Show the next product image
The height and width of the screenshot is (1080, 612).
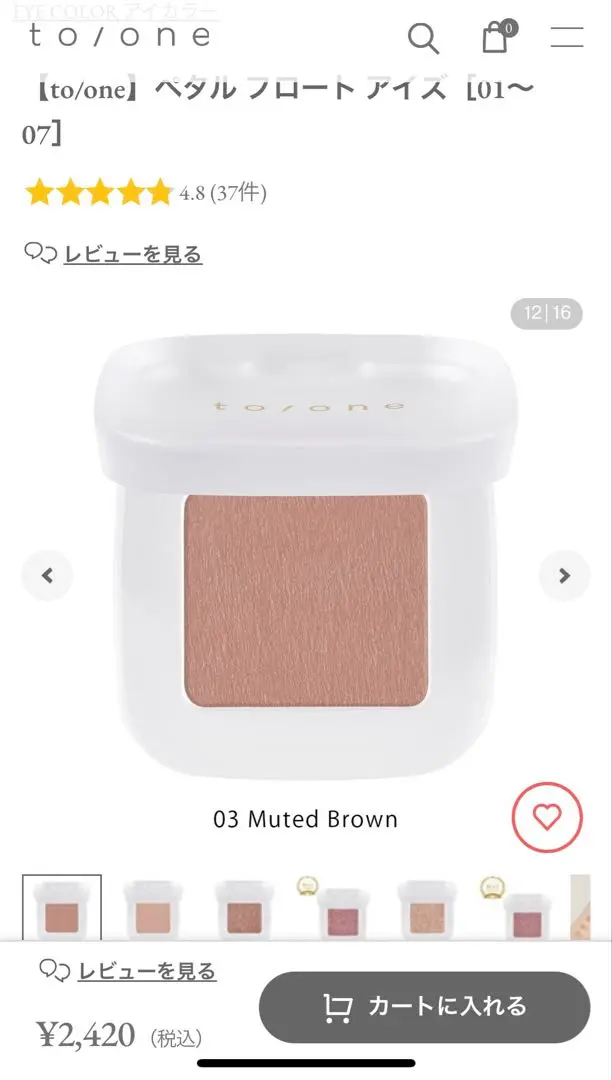tap(564, 576)
